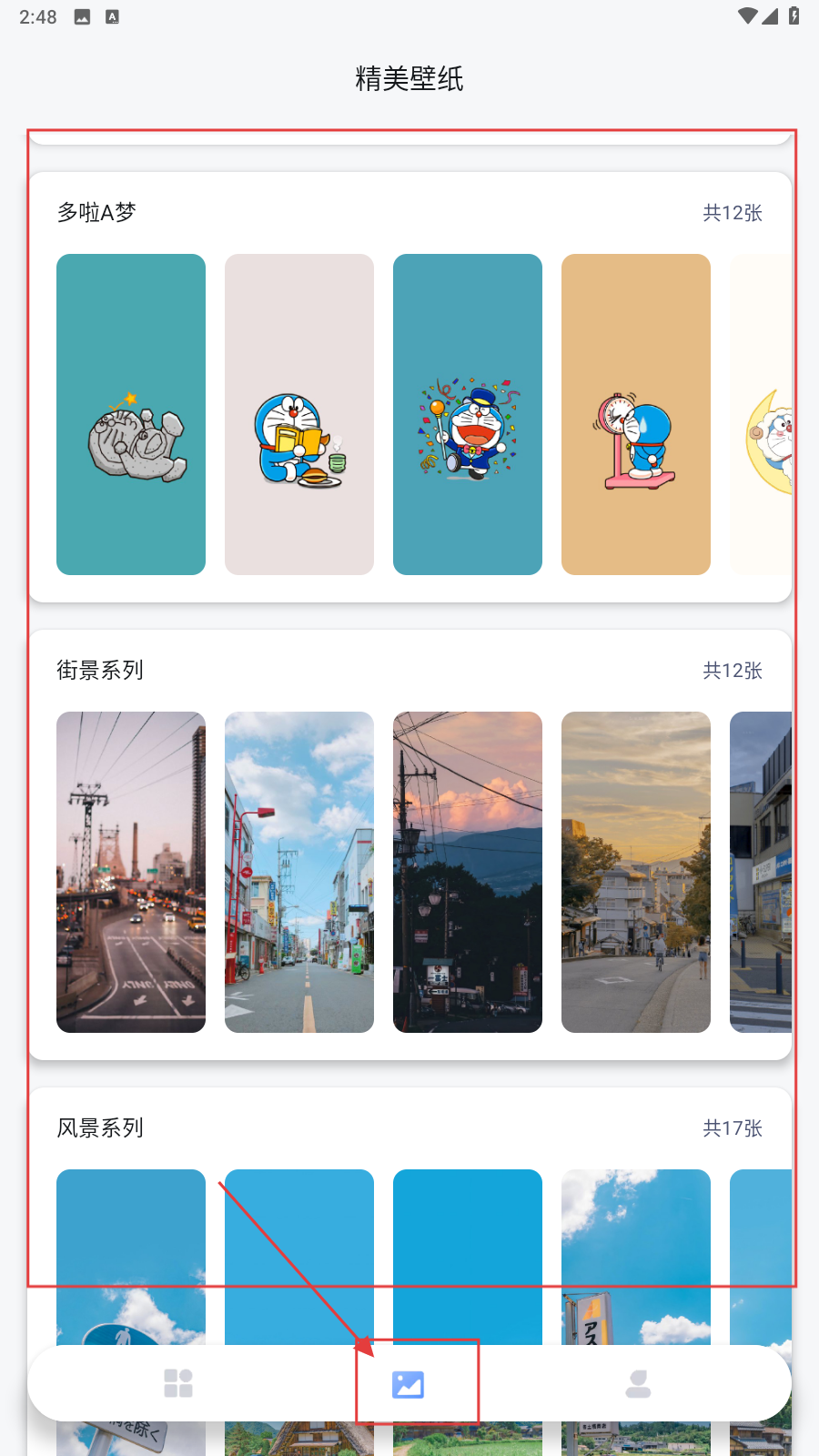This screenshot has width=819, height=1456.
Task: Select the Doraemon party confetti wallpaper
Action: pyautogui.click(x=468, y=414)
